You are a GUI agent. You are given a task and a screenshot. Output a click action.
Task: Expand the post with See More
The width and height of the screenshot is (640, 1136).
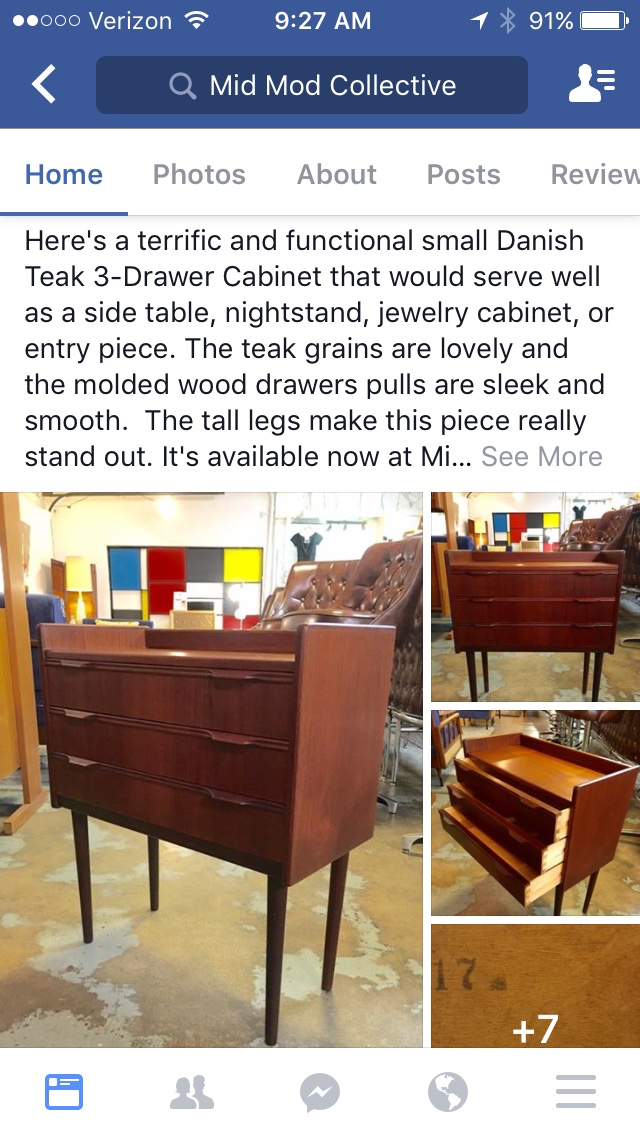[x=541, y=457]
